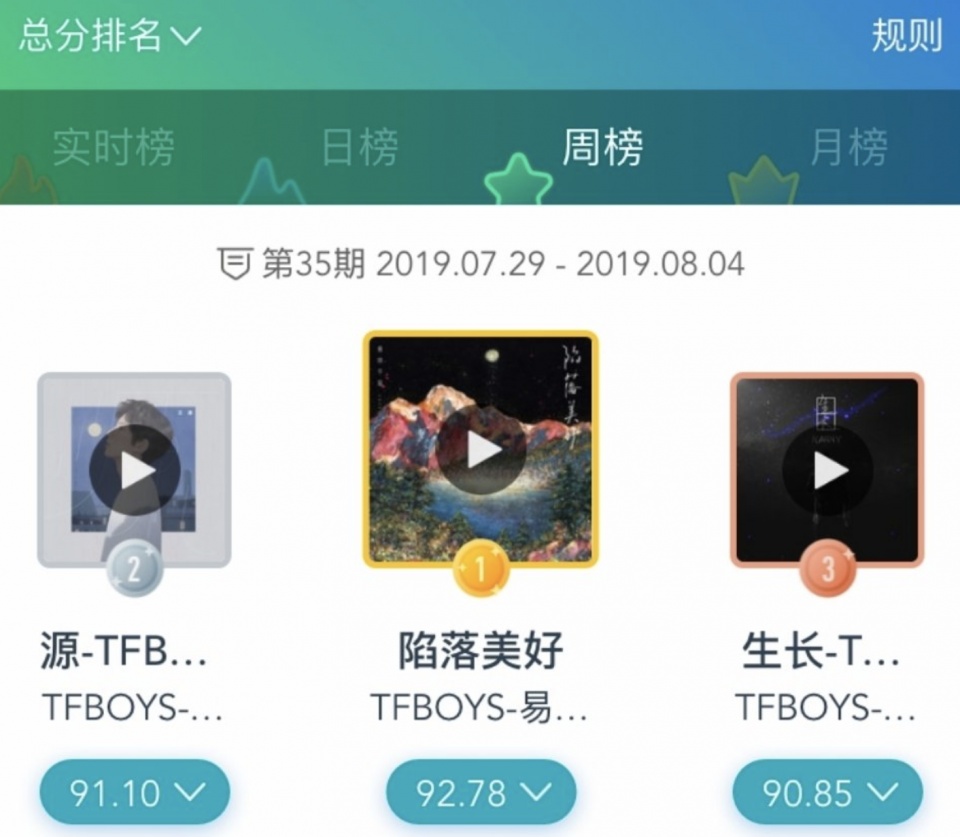Expand the 92.78 score details
The height and width of the screenshot is (837, 960).
tap(482, 793)
